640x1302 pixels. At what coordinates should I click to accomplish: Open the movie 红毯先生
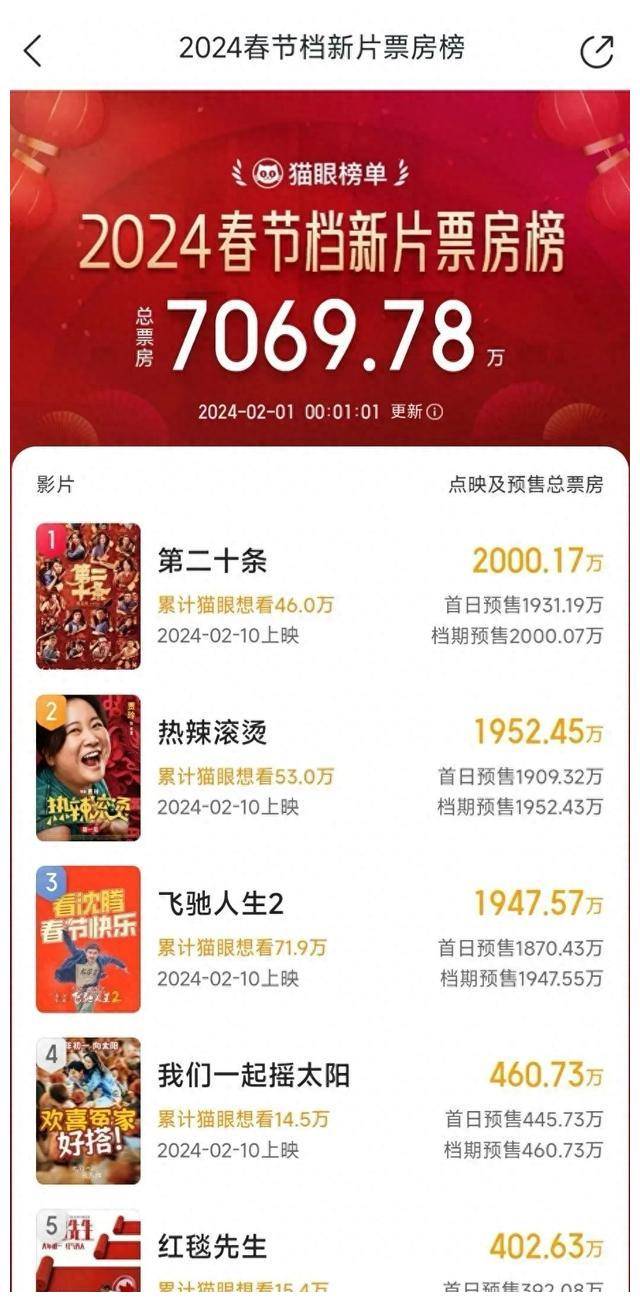pos(212,1247)
